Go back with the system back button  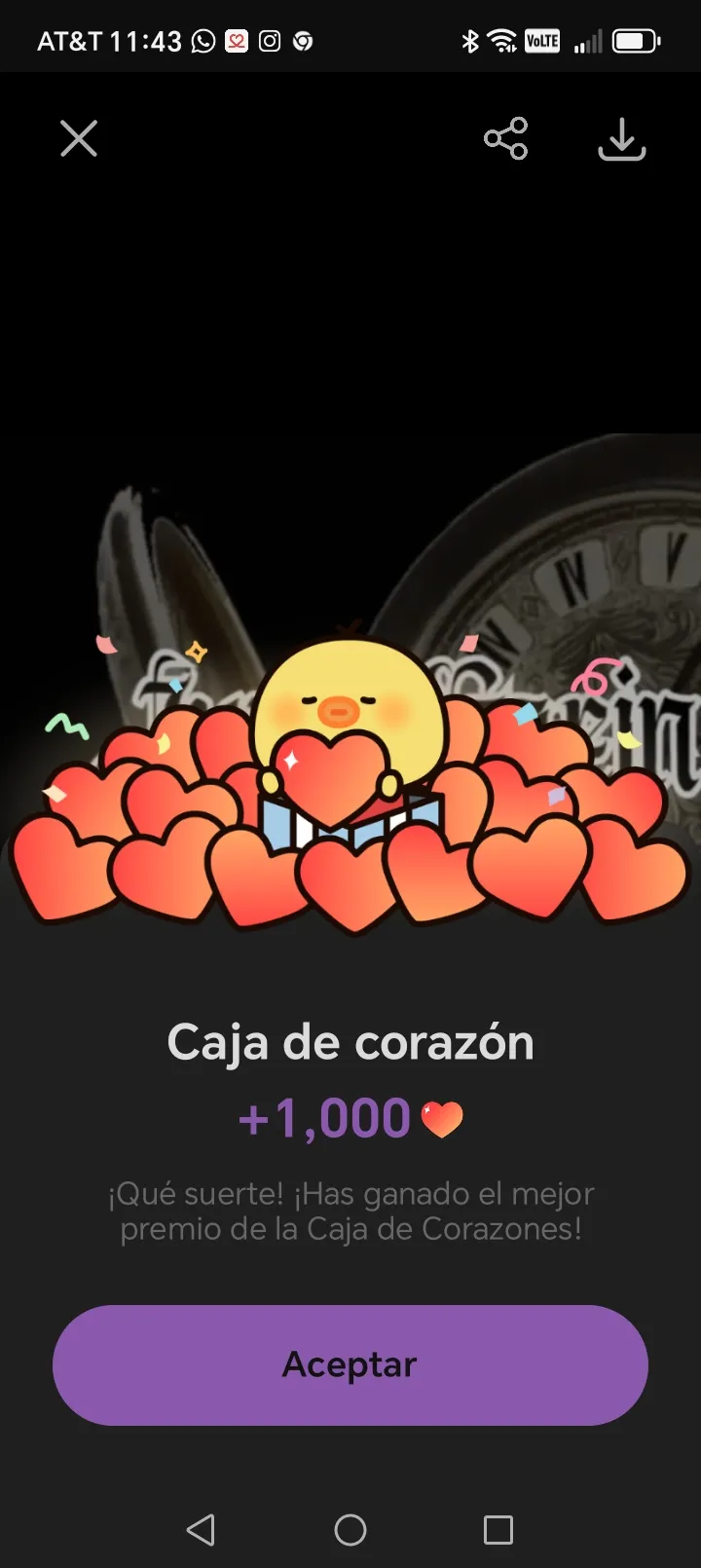(201, 1530)
